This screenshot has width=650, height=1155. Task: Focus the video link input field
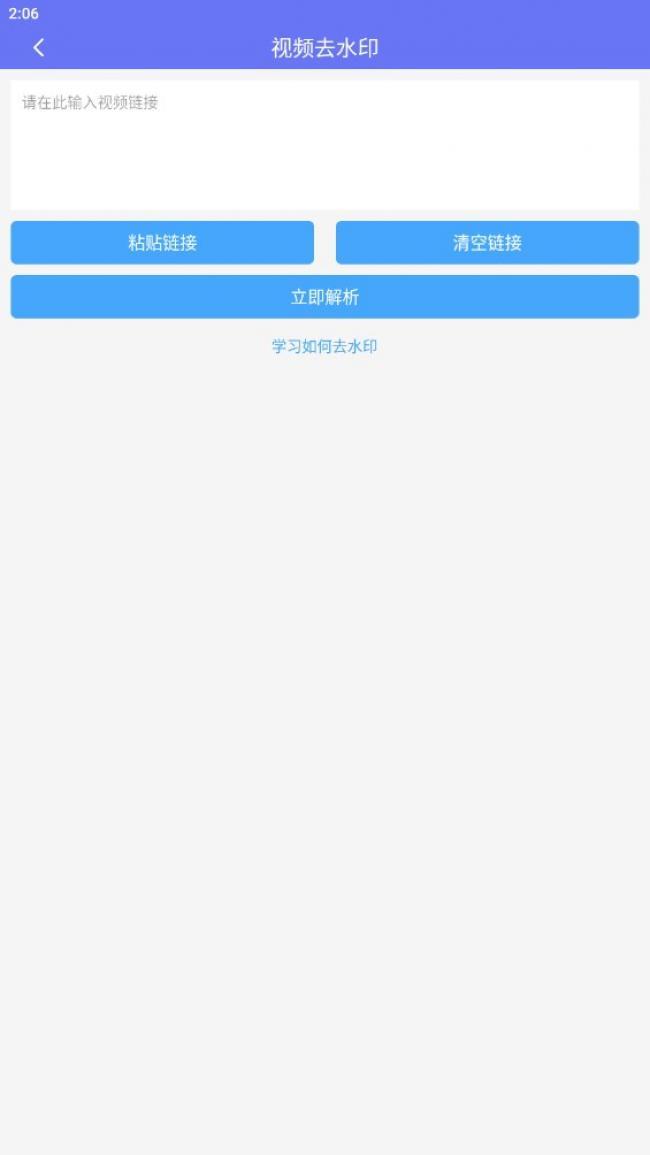click(x=324, y=145)
